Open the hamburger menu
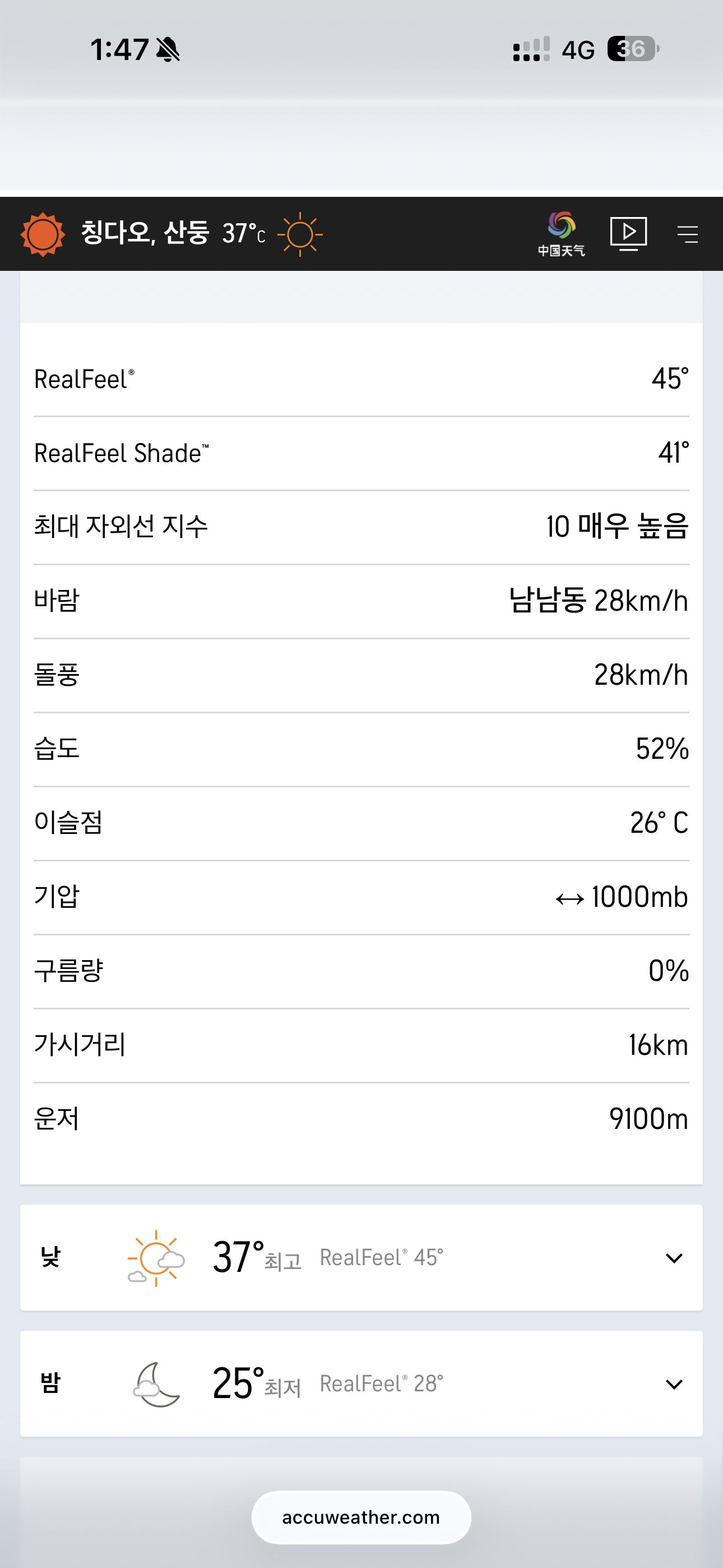 tap(688, 234)
